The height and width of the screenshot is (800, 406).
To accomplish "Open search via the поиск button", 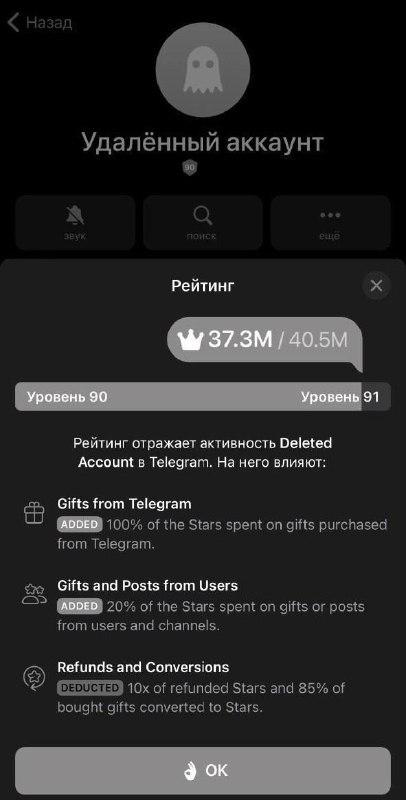I will point(203,223).
